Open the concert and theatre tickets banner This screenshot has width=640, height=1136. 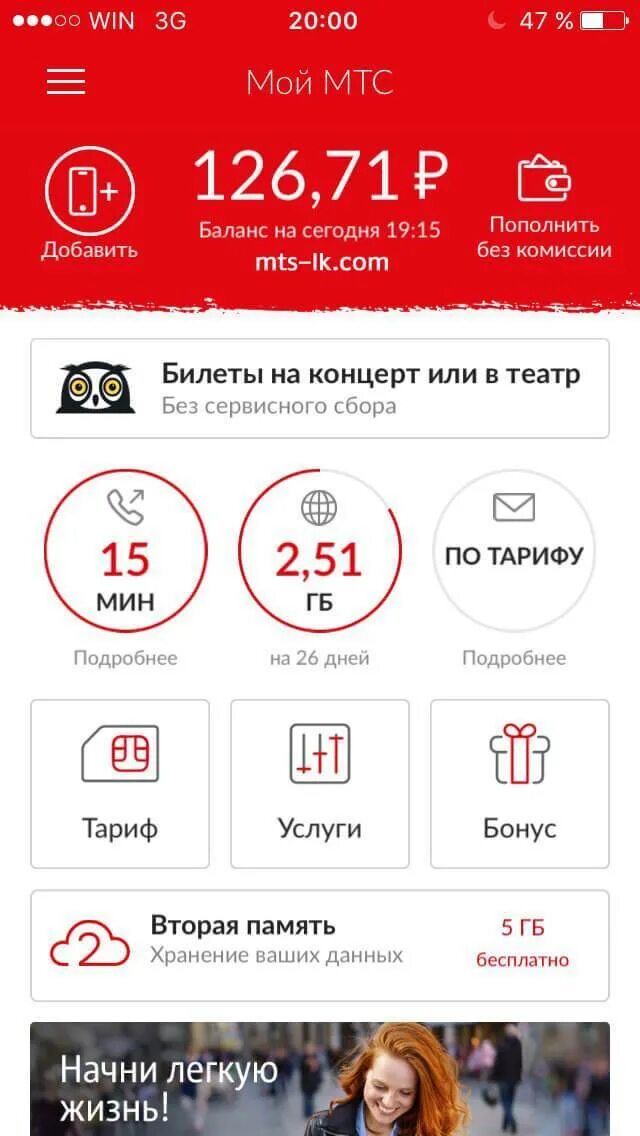click(320, 388)
